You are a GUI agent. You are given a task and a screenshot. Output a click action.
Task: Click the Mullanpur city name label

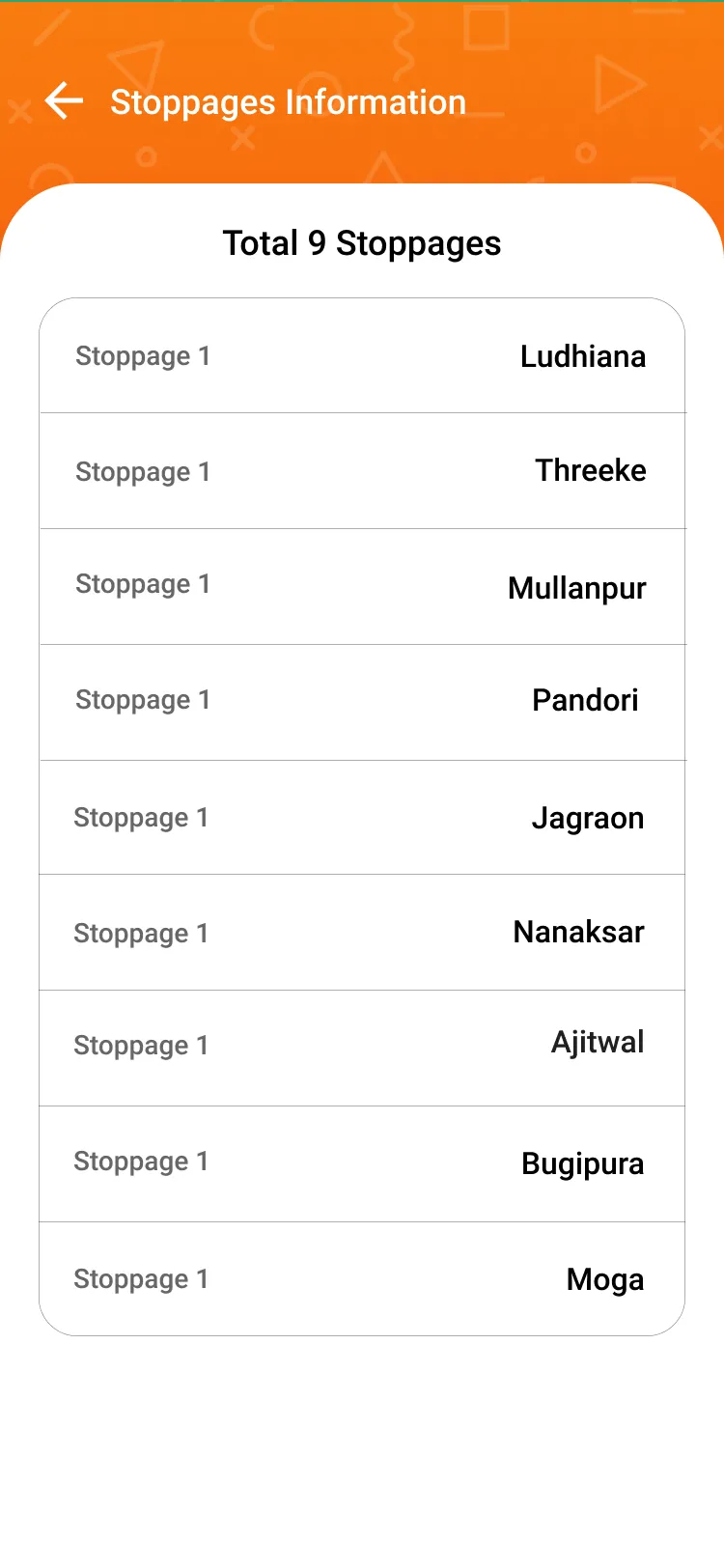[x=576, y=588]
